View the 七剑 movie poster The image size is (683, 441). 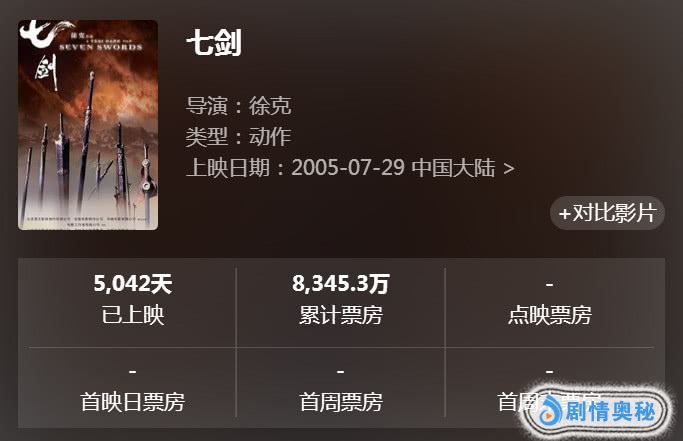(88, 125)
